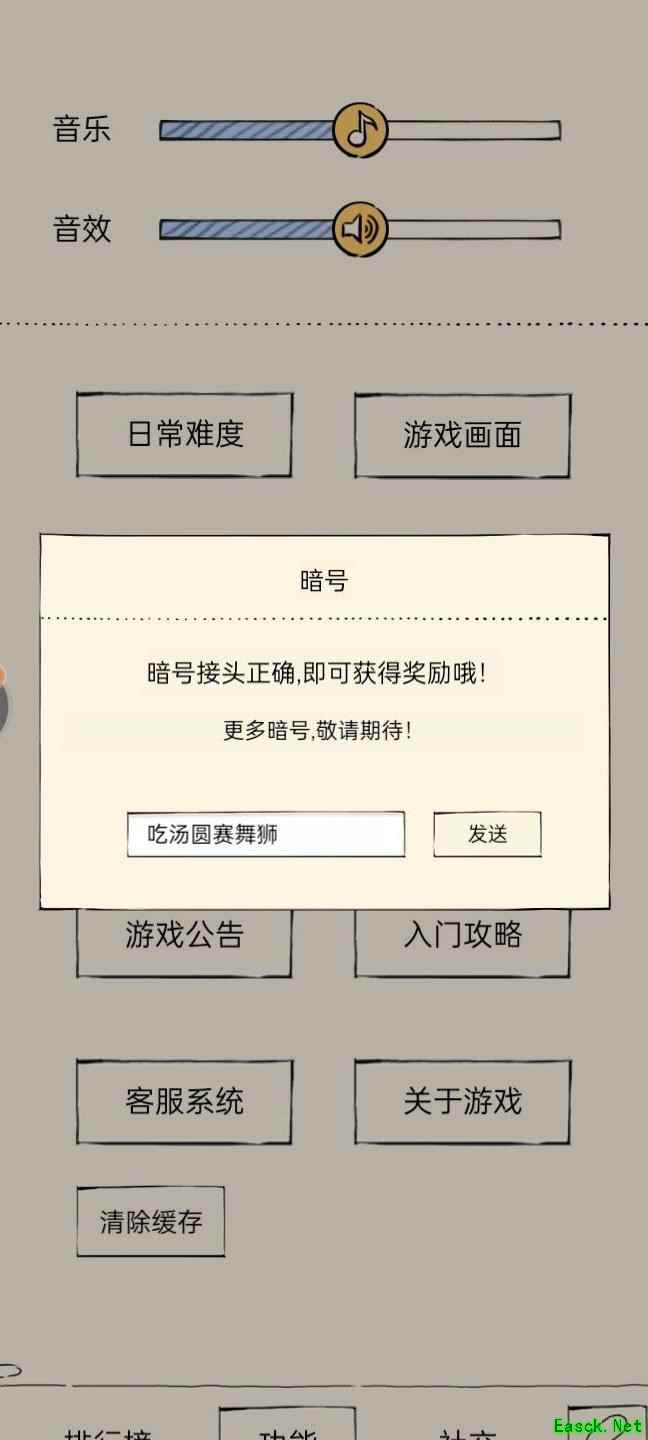Viewport: 648px width, 1440px height.
Task: Adjust the 音效 sound effects slider
Action: [360, 230]
